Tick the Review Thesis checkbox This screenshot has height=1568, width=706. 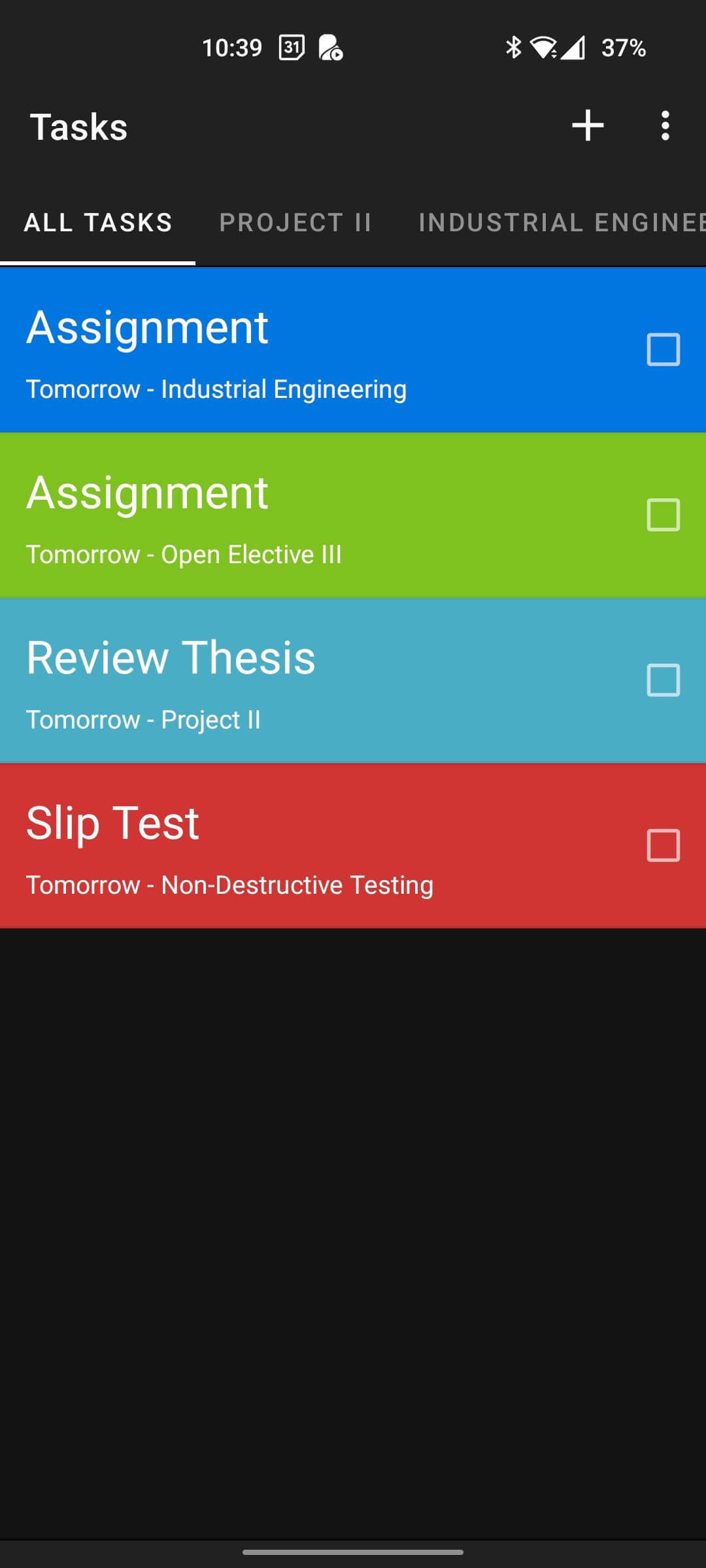(x=663, y=680)
